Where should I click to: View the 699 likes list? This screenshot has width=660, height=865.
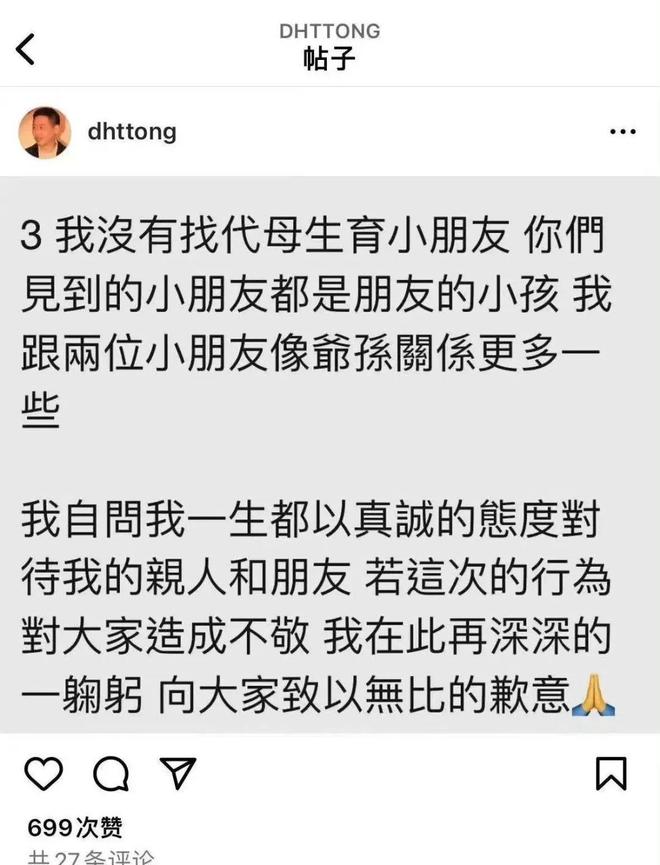tap(76, 827)
